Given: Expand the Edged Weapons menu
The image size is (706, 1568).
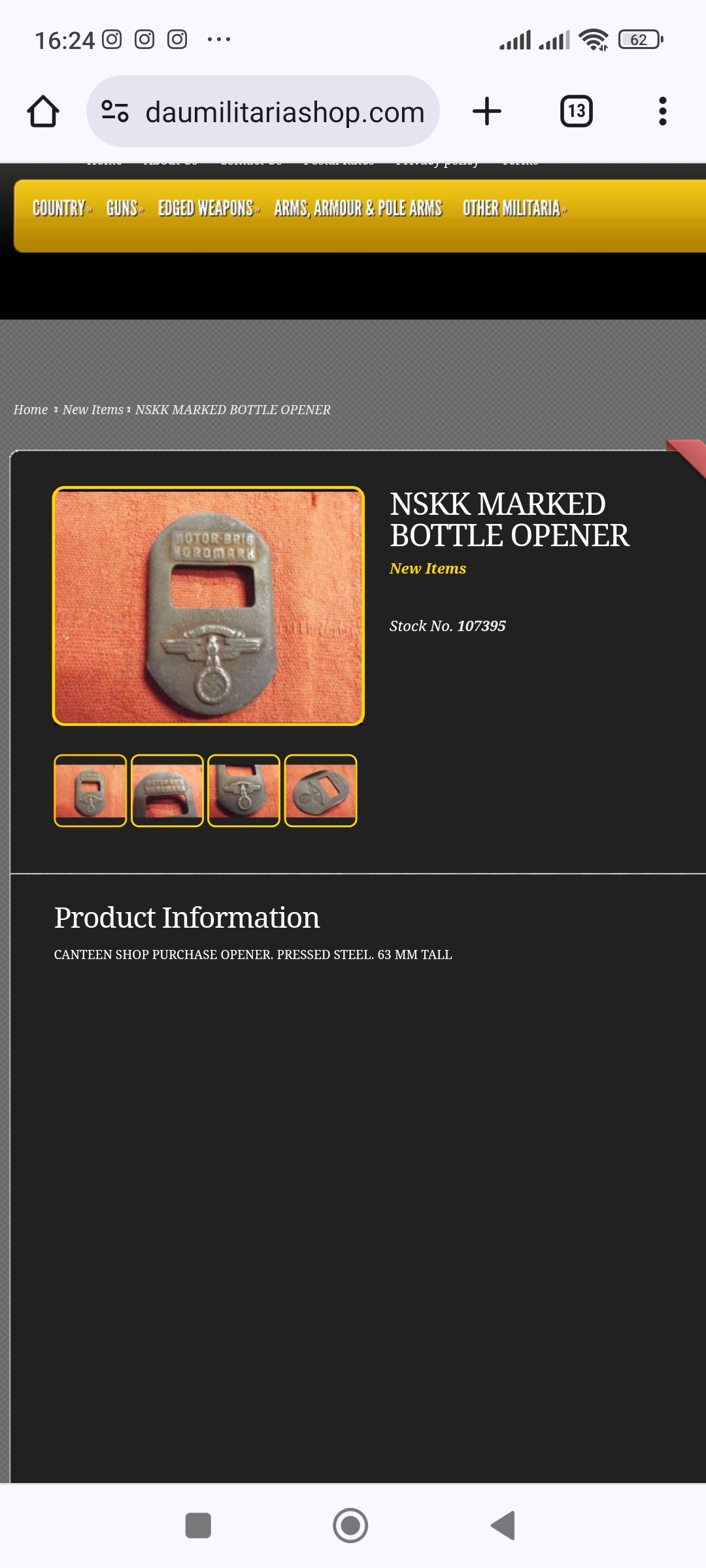Looking at the screenshot, I should coord(209,208).
